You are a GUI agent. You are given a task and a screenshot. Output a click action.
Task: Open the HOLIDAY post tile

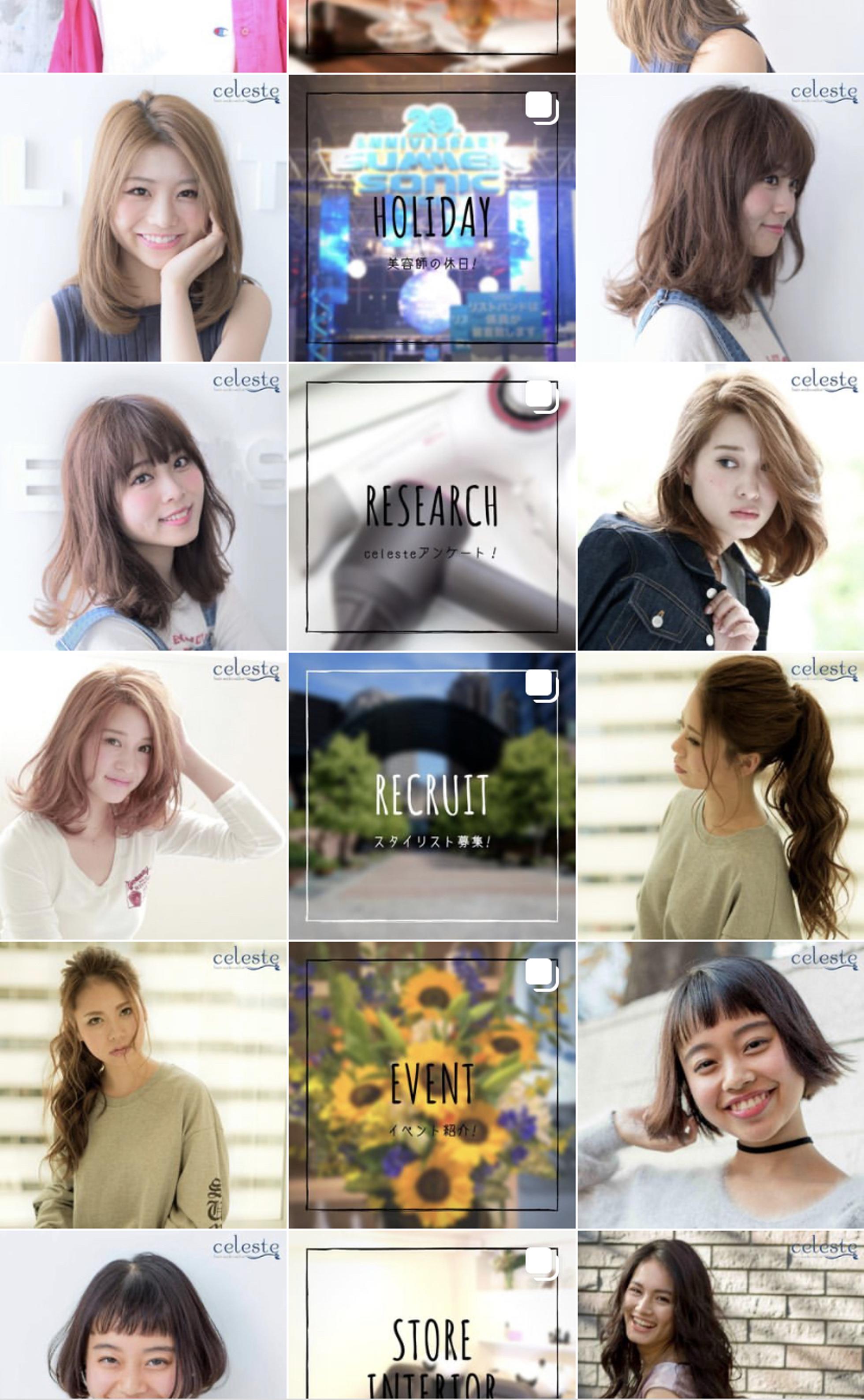pyautogui.click(x=432, y=218)
